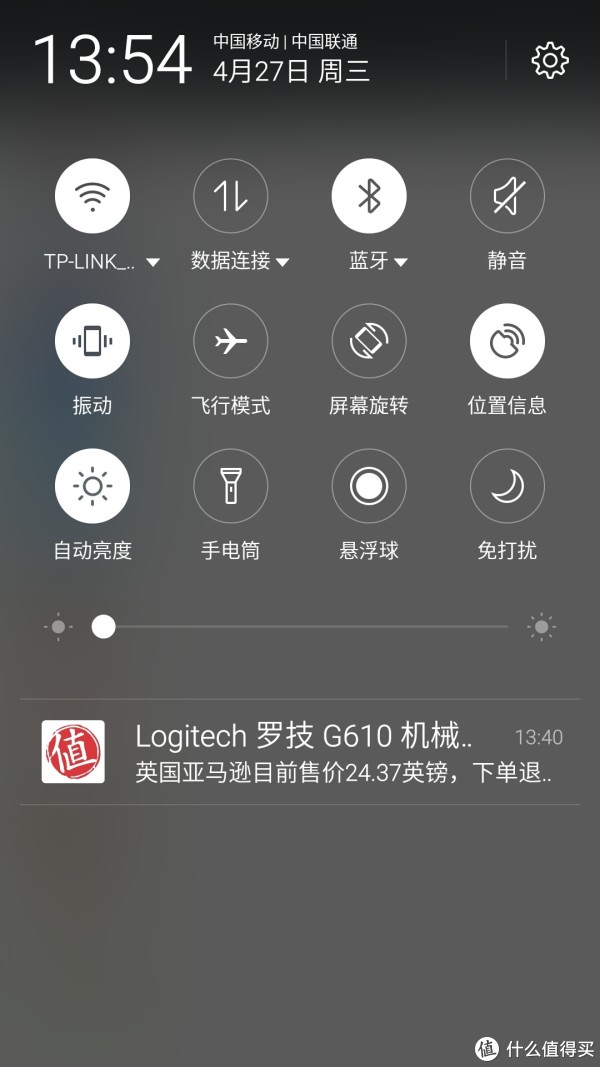Turn on 飞行模式 airplane mode
Image resolution: width=600 pixels, height=1067 pixels.
click(231, 341)
